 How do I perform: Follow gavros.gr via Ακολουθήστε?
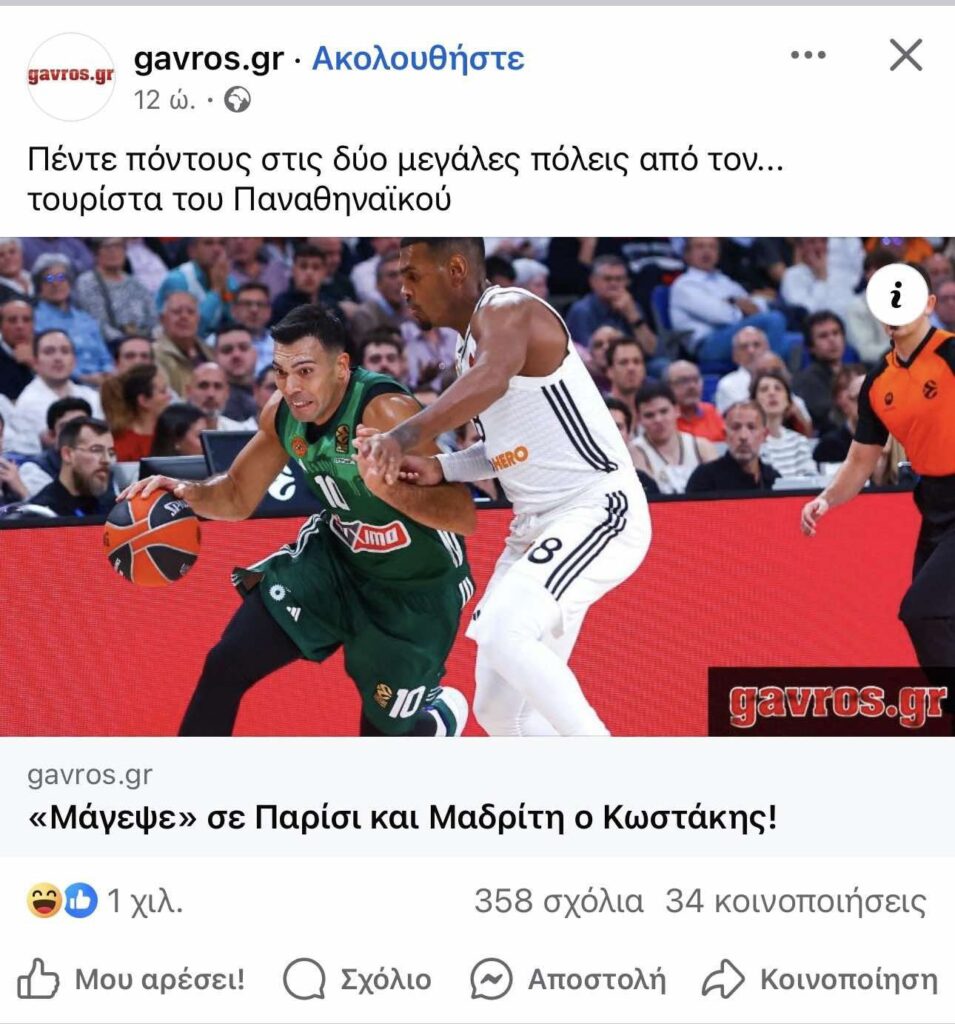click(x=418, y=59)
